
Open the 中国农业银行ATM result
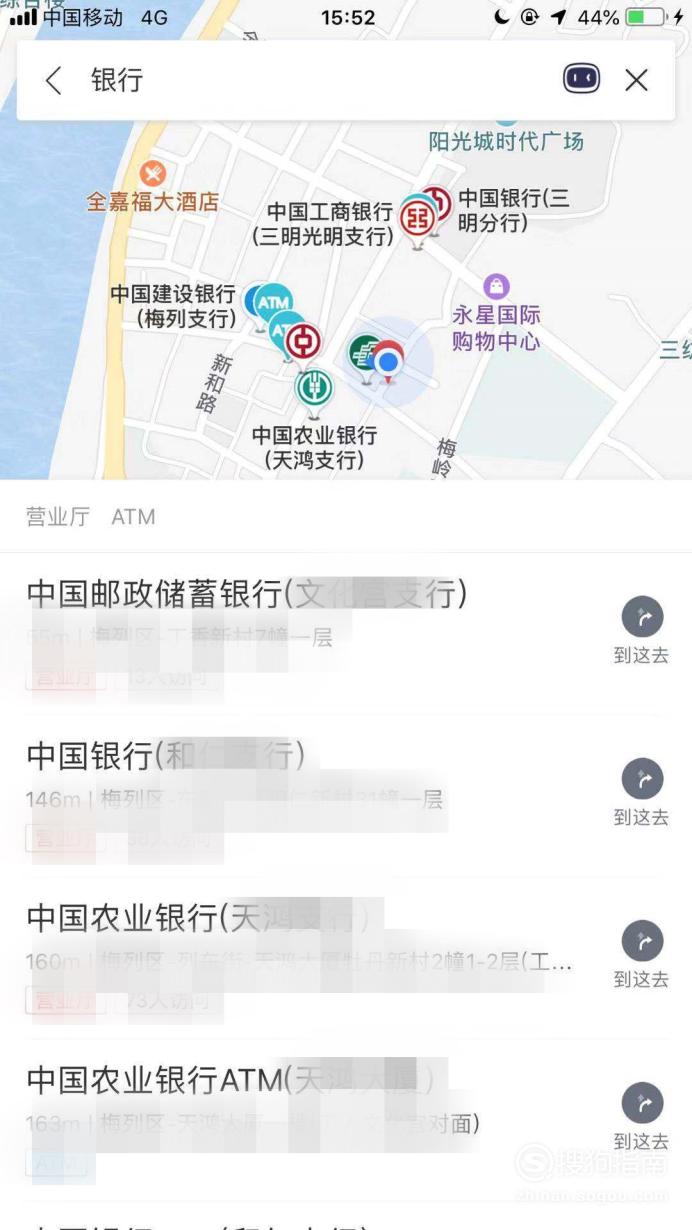pos(310,1119)
